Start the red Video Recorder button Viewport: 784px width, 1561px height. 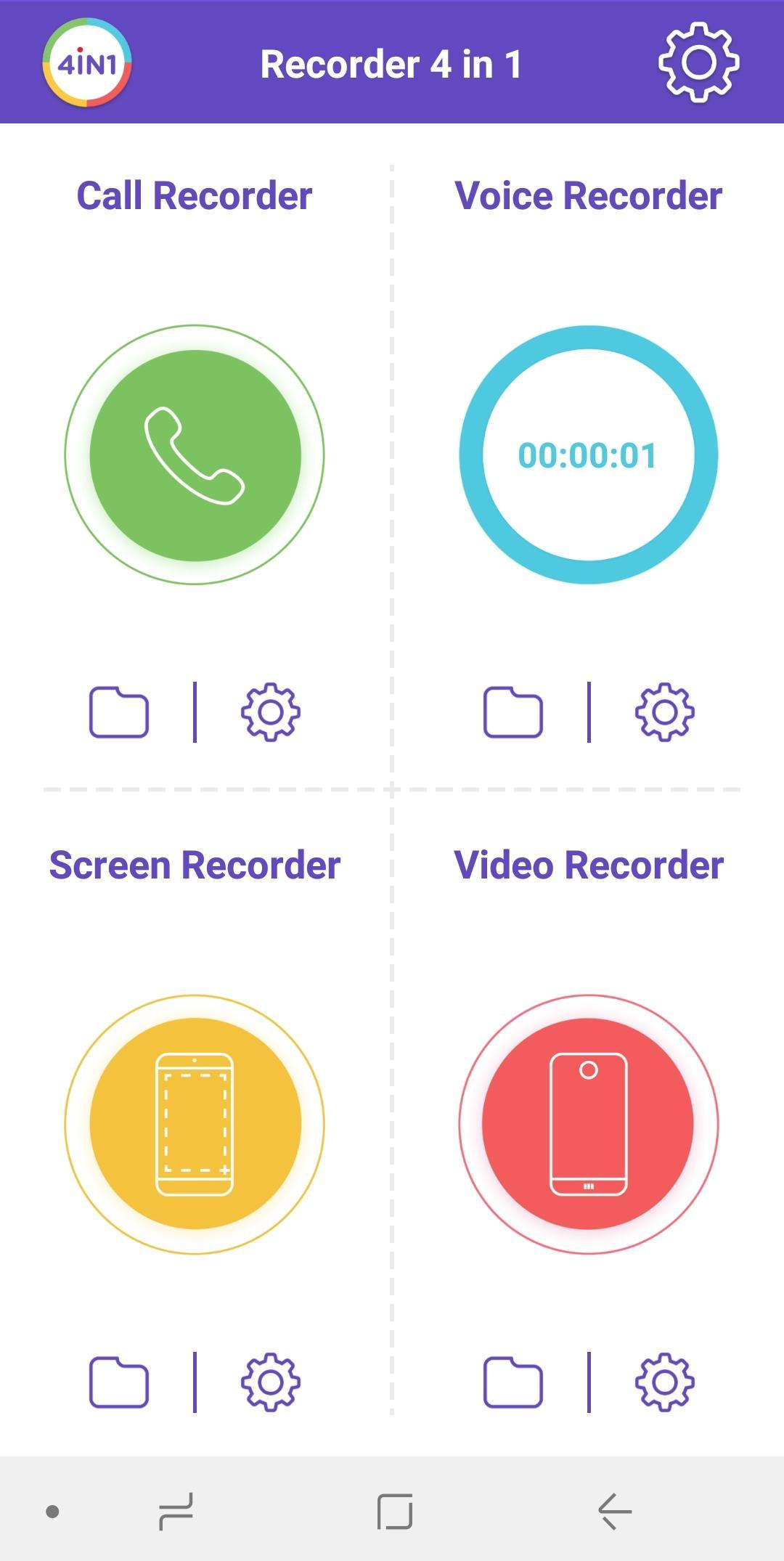point(588,1124)
